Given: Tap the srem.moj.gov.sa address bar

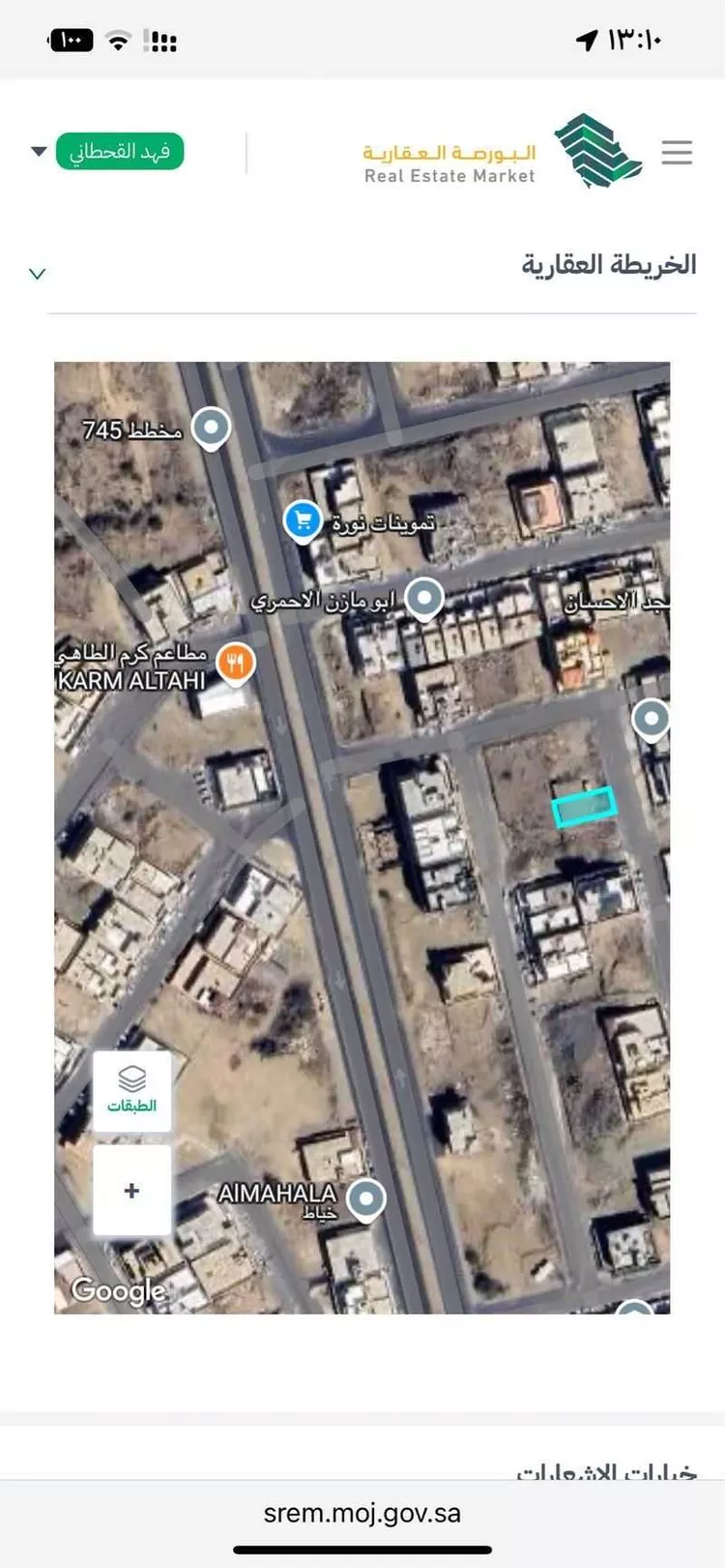Looking at the screenshot, I should 362,1513.
